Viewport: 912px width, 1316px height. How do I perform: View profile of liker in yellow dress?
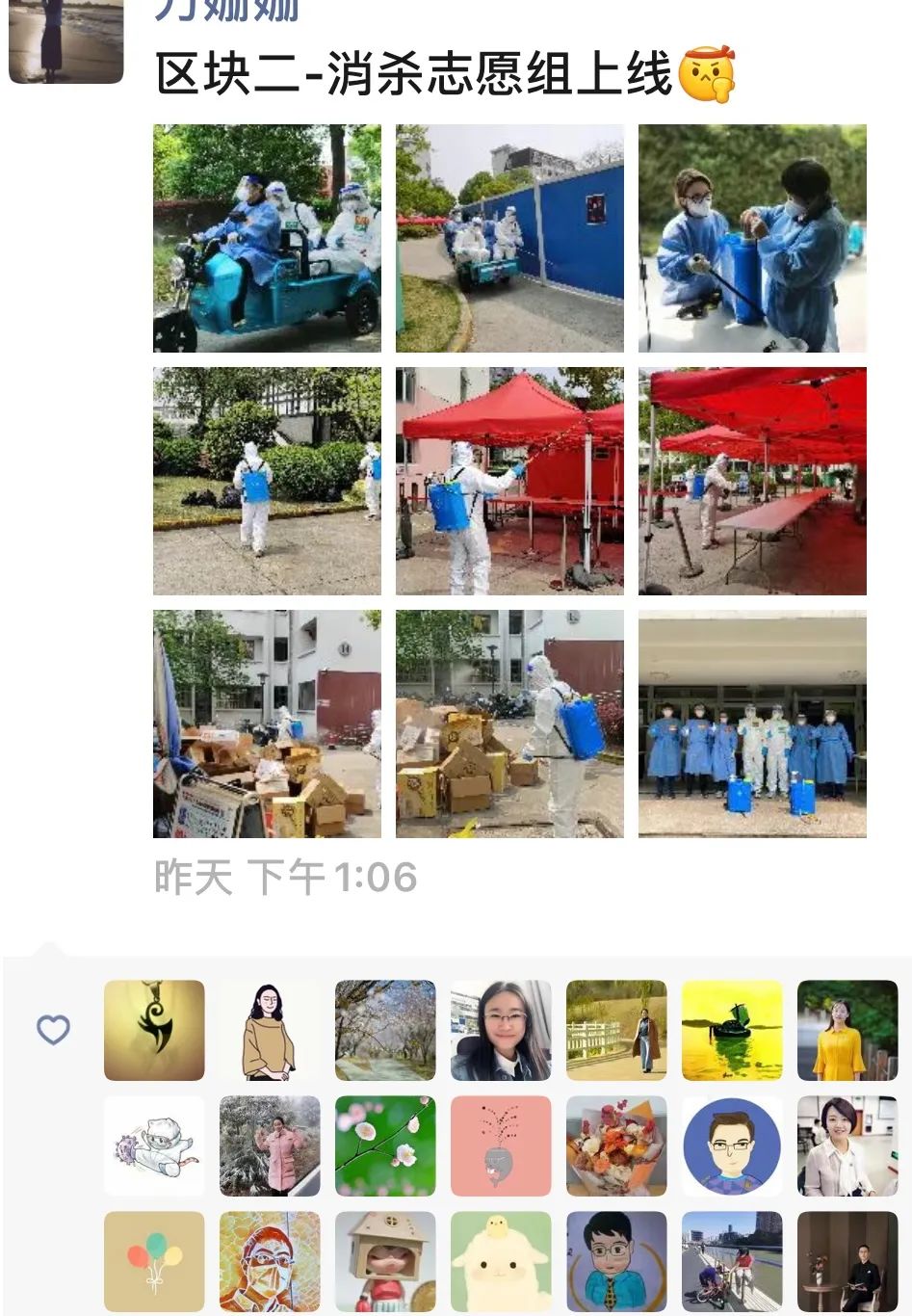tap(847, 1030)
